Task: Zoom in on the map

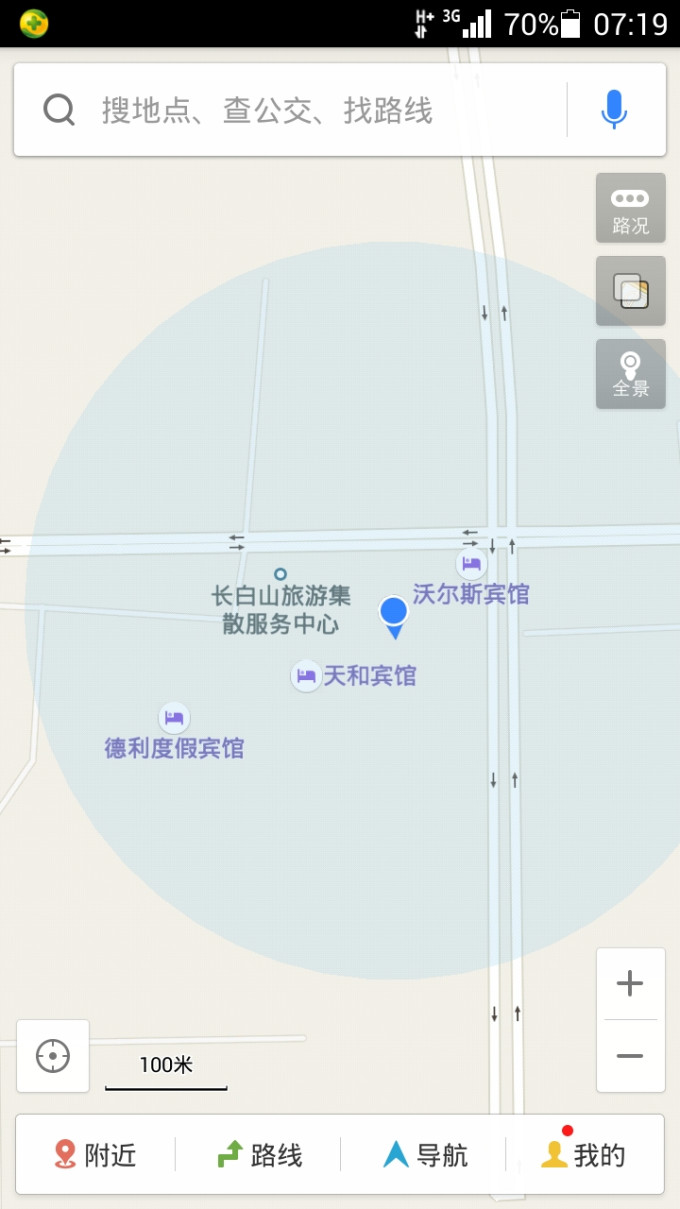Action: tap(630, 984)
